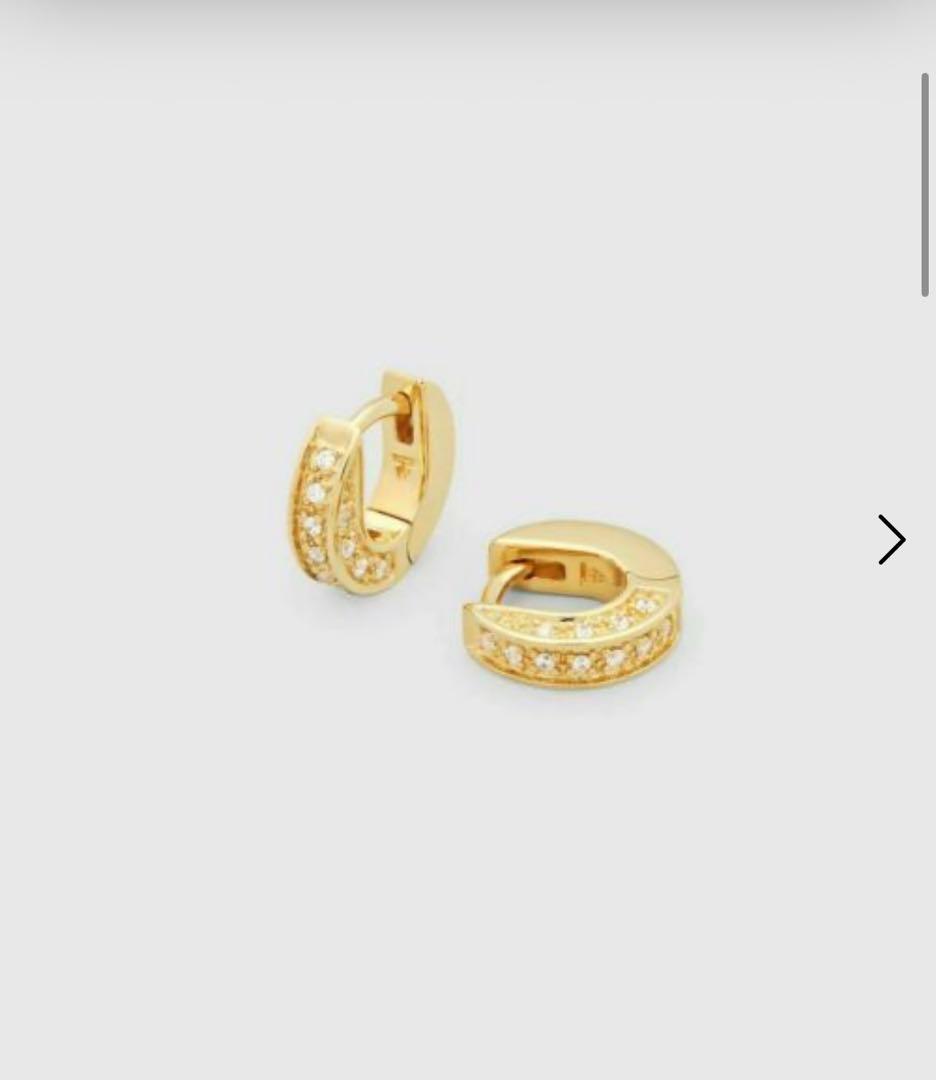Show the next product image

click(x=891, y=540)
